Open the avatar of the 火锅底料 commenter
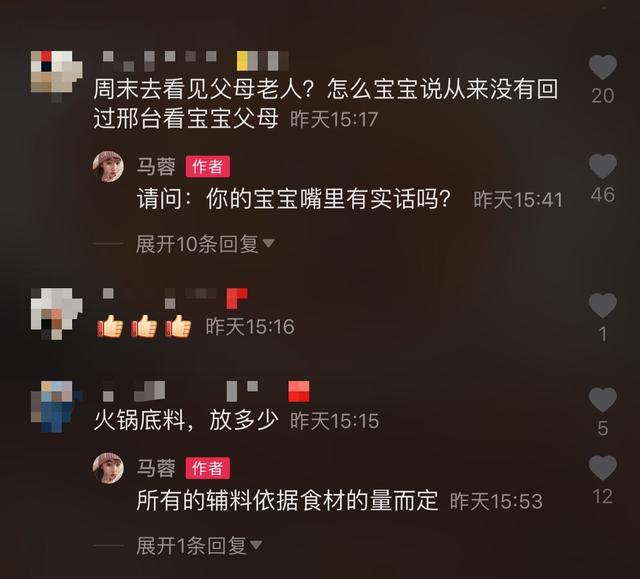 coord(56,404)
